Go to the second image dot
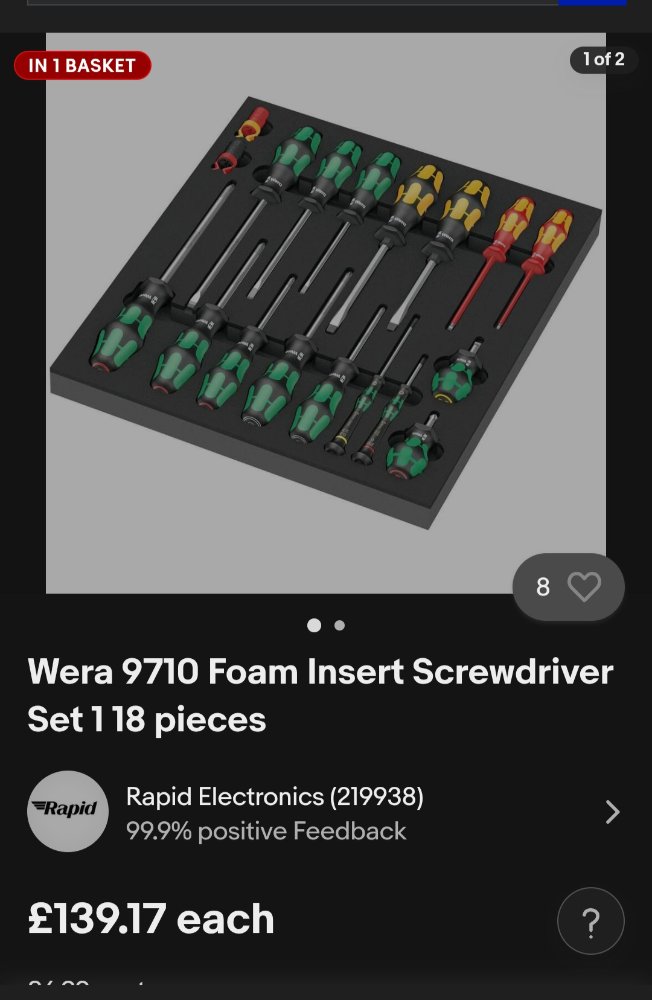 [340, 625]
